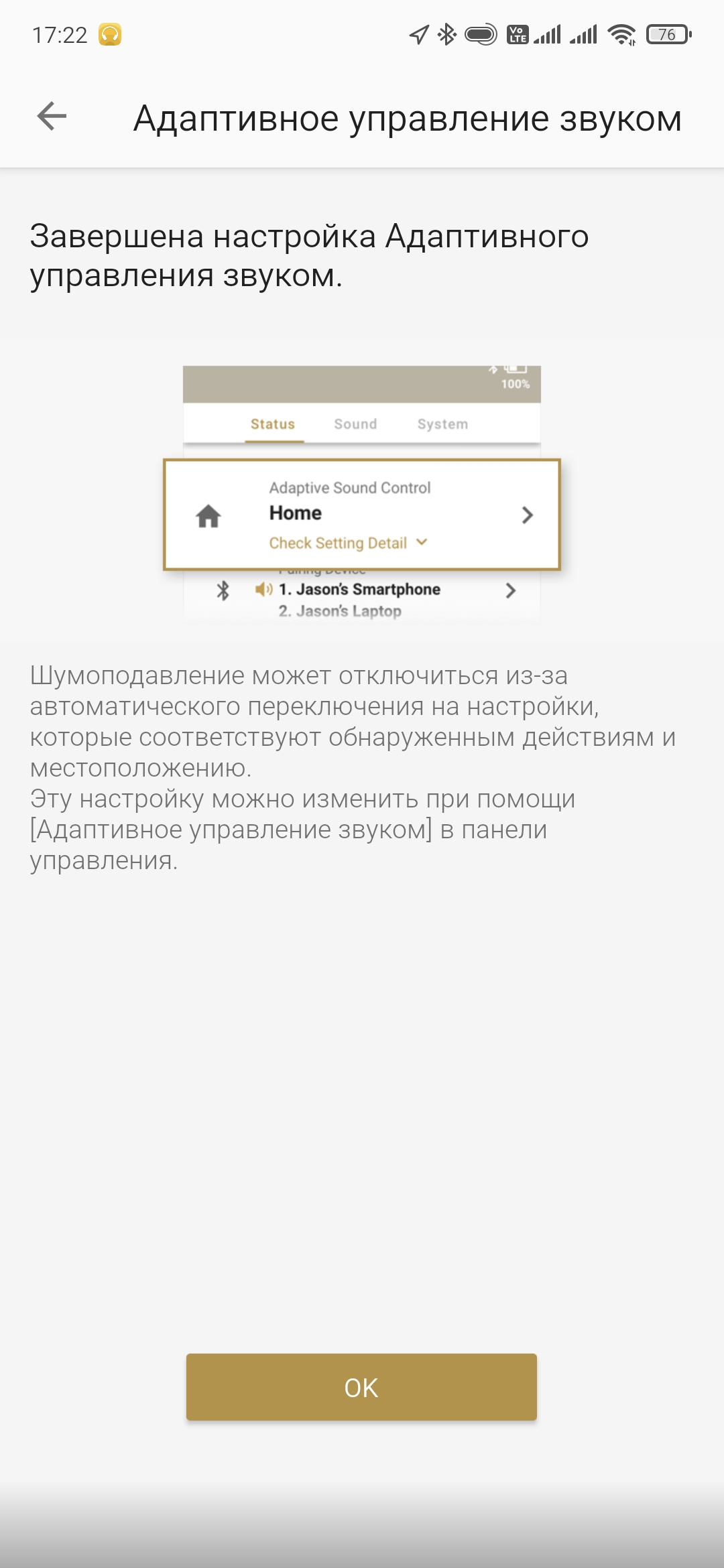Go back using the top-left arrow
The width and height of the screenshot is (724, 1568).
[52, 117]
